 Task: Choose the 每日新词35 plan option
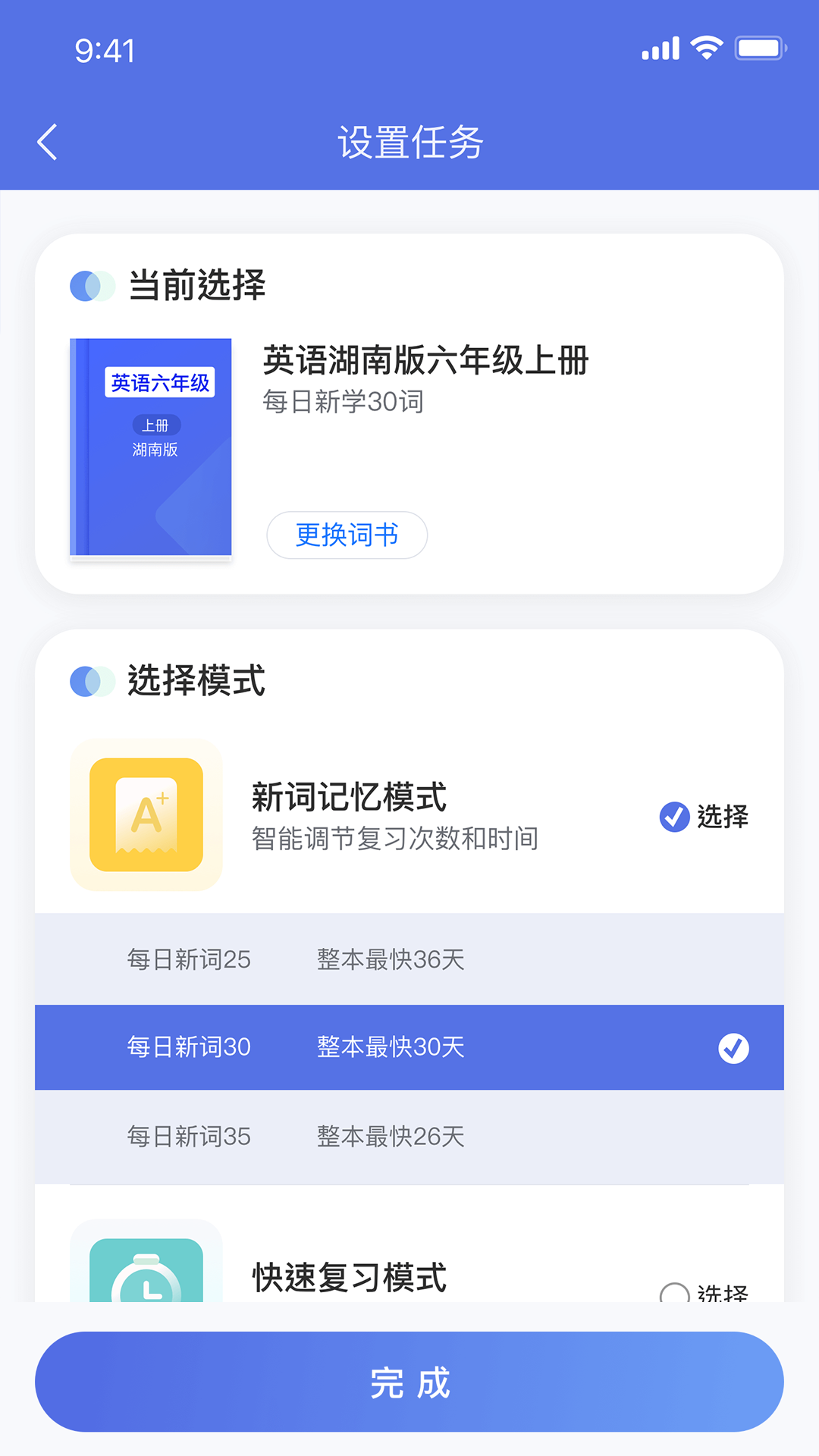(303, 1136)
